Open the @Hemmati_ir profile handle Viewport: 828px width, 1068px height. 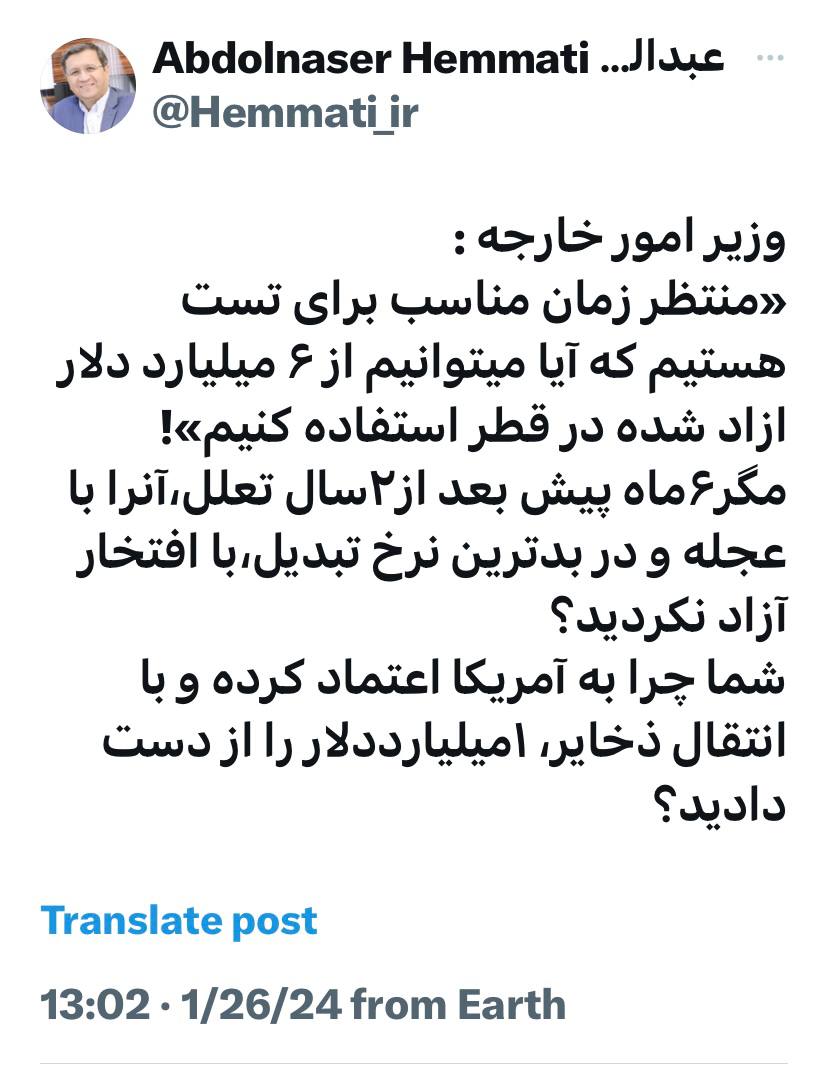285,113
